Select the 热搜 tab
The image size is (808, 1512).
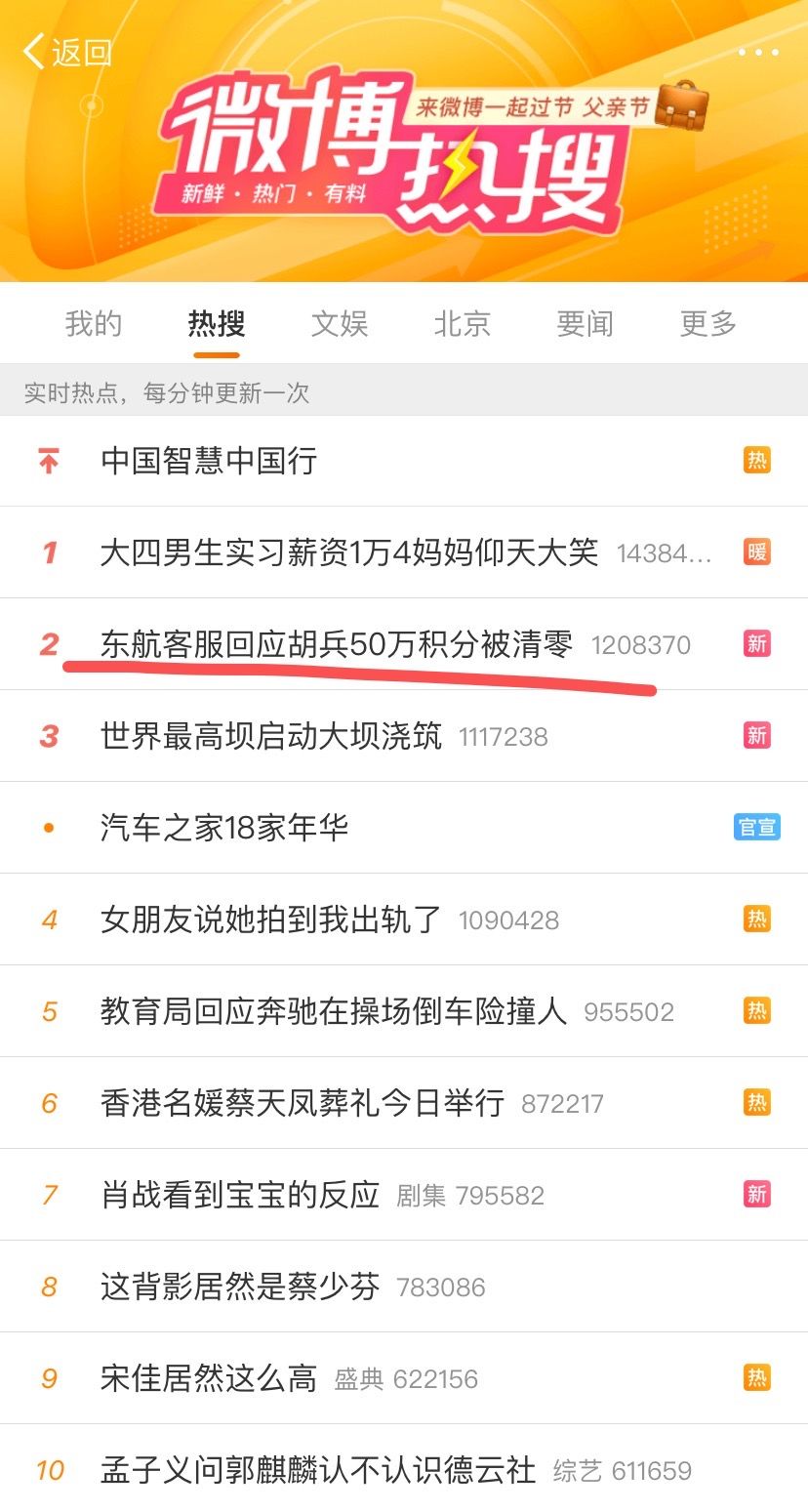[216, 323]
